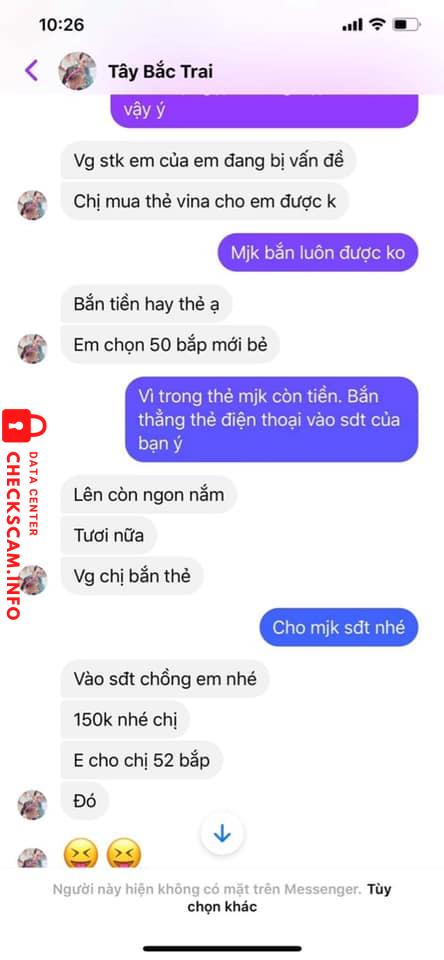Jump to latest messages with down arrow
444x960 pixels.
tap(222, 833)
